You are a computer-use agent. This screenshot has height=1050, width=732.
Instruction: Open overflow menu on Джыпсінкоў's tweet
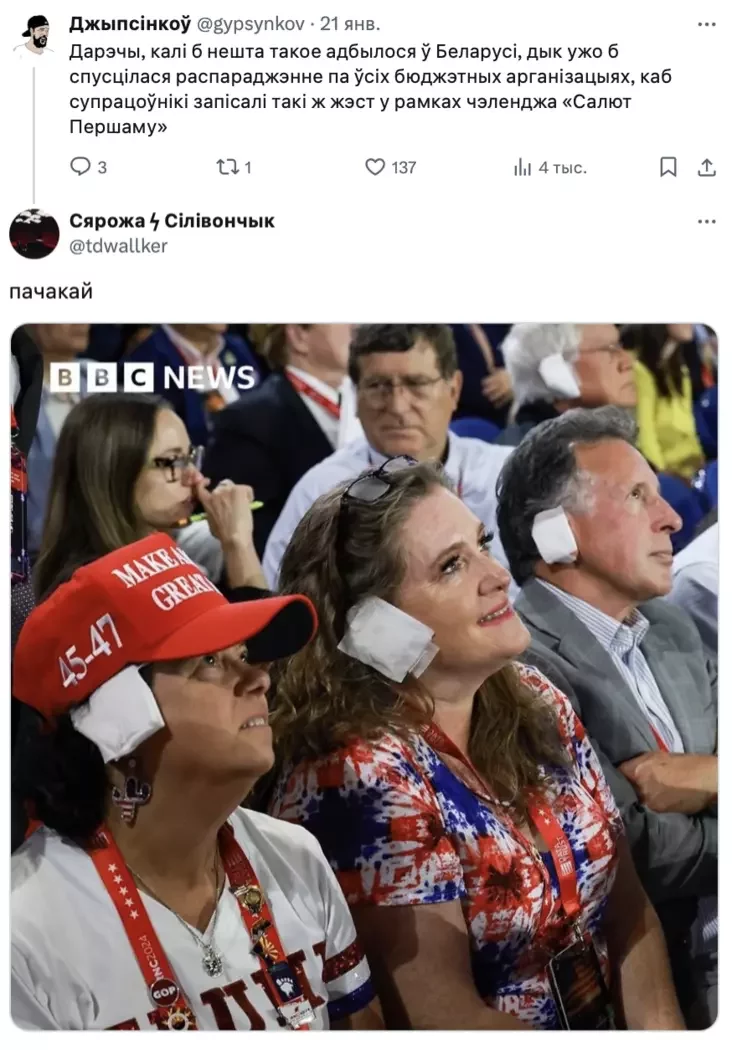[706, 24]
